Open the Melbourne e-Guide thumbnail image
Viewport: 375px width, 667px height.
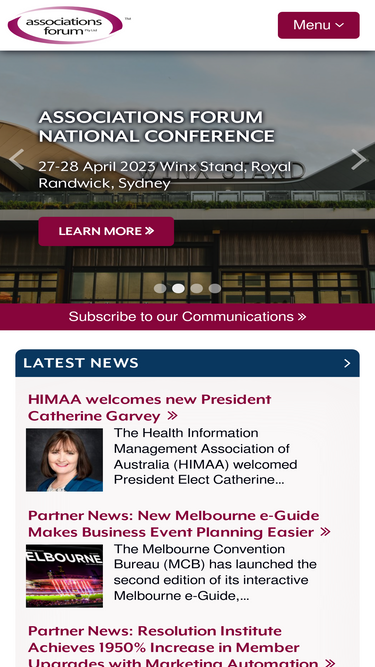coord(64,576)
